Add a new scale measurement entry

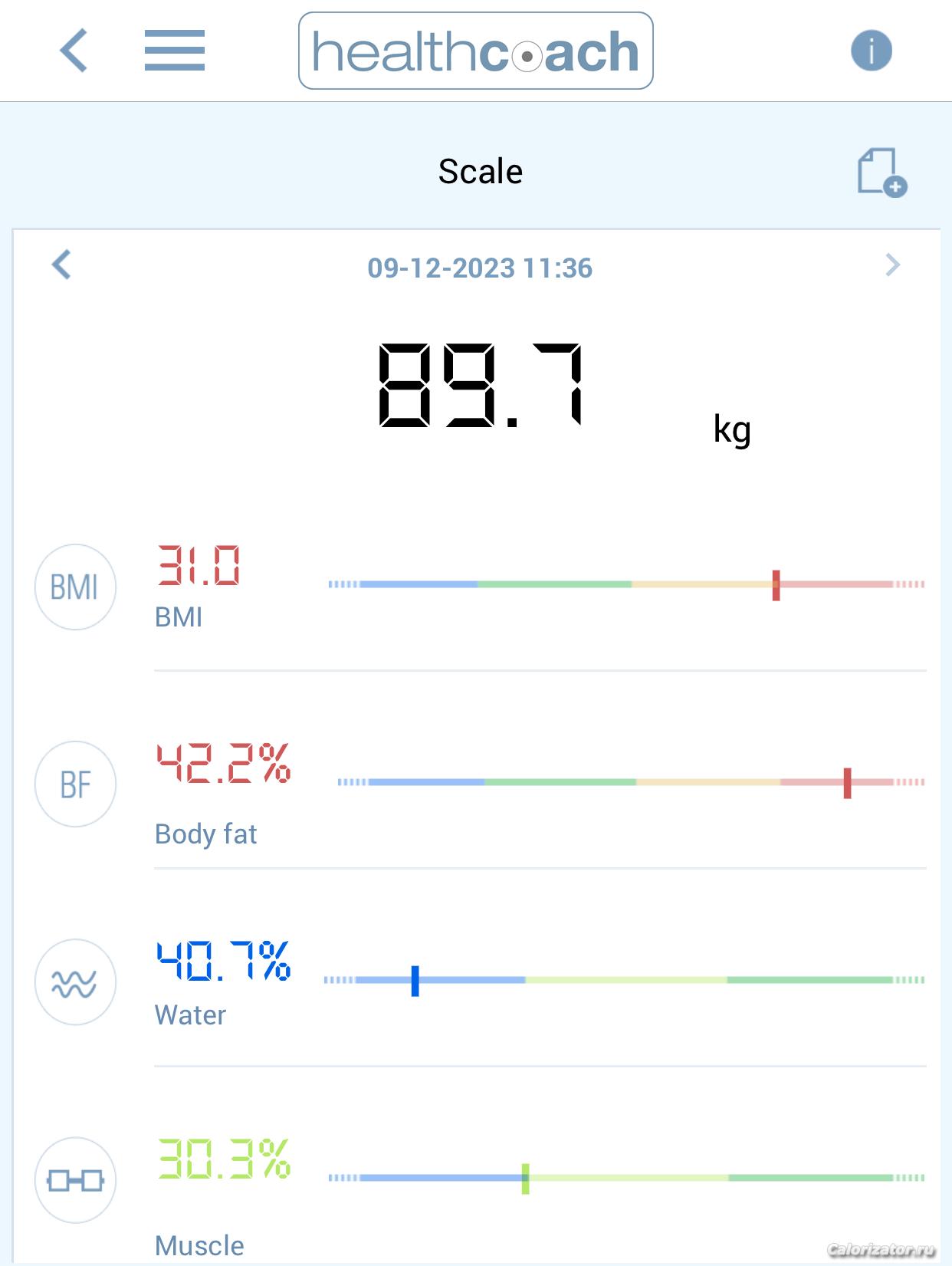[881, 173]
